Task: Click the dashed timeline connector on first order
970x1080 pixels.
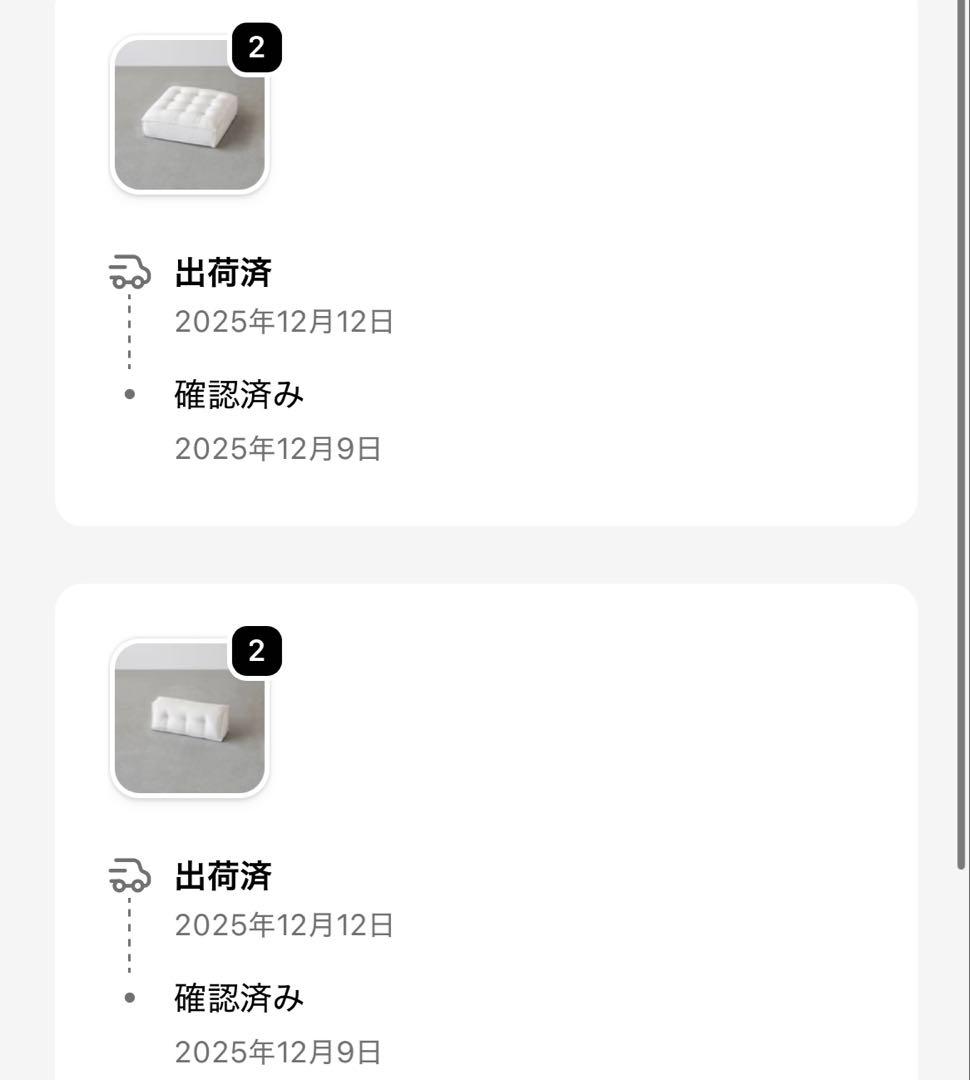Action: pos(127,330)
